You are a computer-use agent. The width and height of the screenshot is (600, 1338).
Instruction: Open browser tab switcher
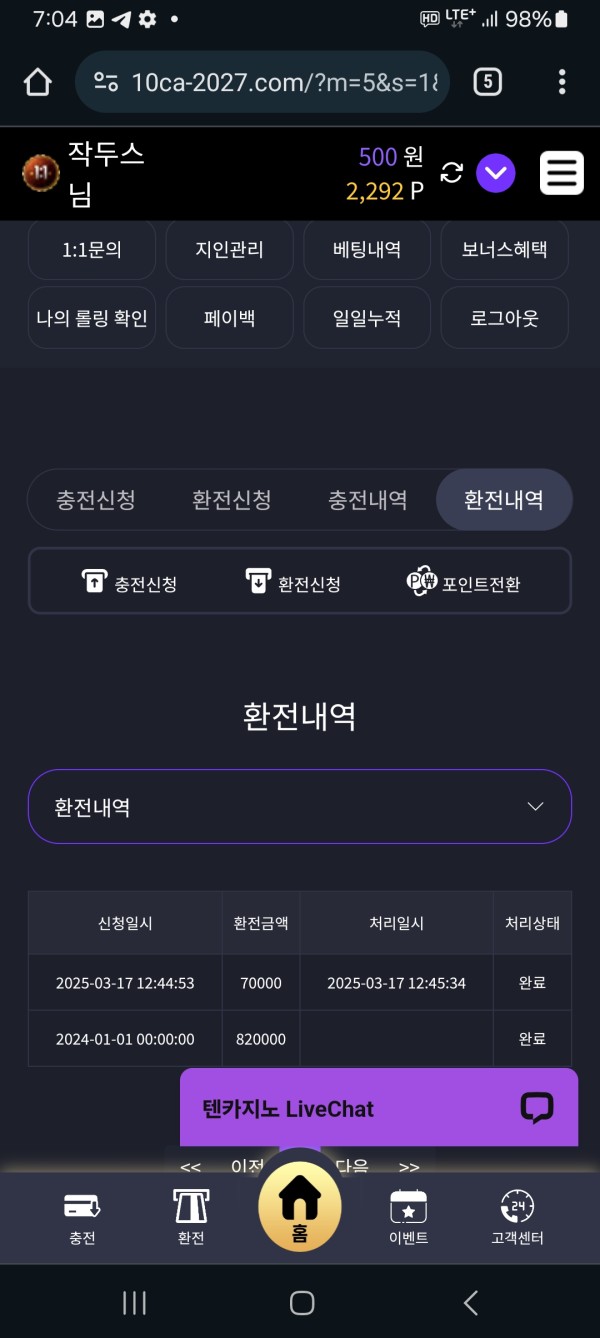487,82
